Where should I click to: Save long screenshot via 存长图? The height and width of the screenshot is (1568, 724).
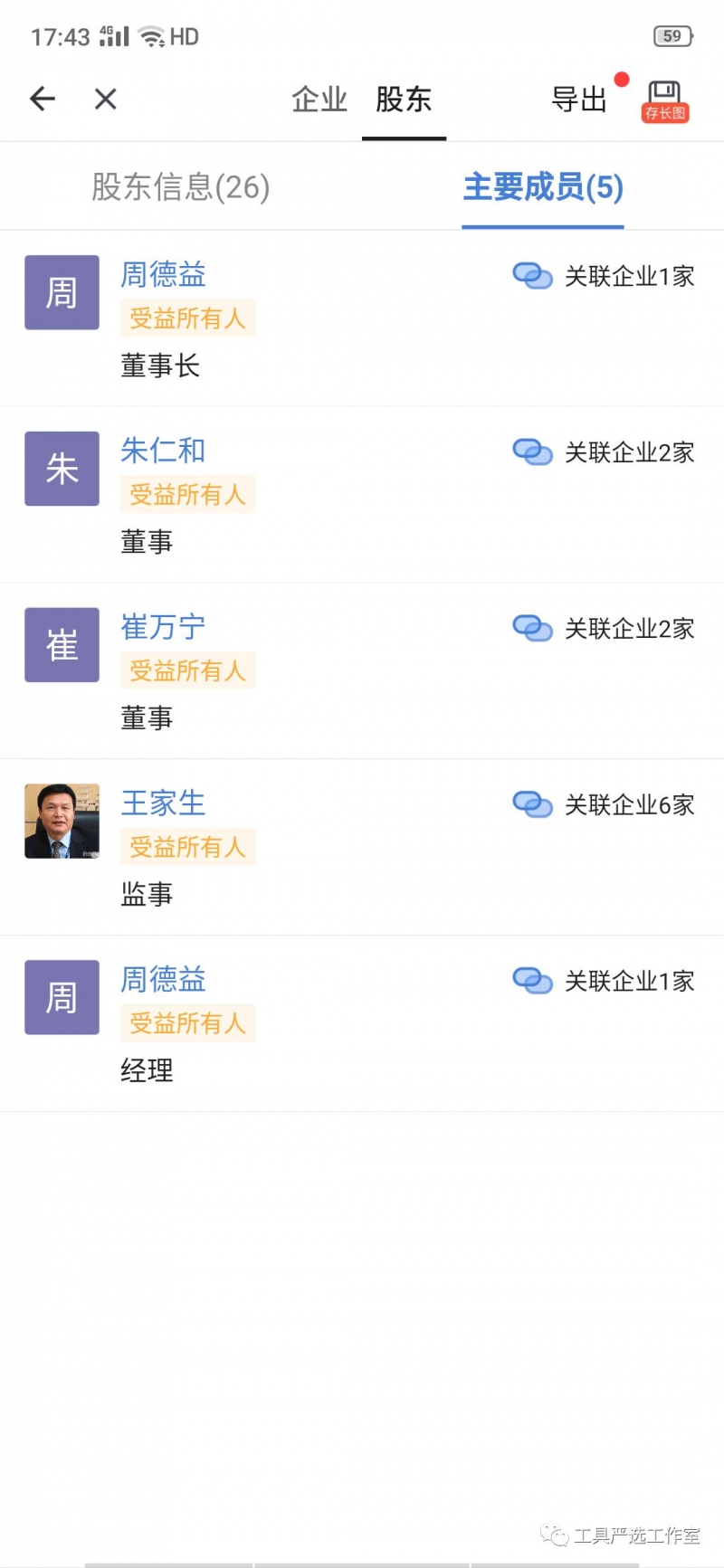pos(665,100)
